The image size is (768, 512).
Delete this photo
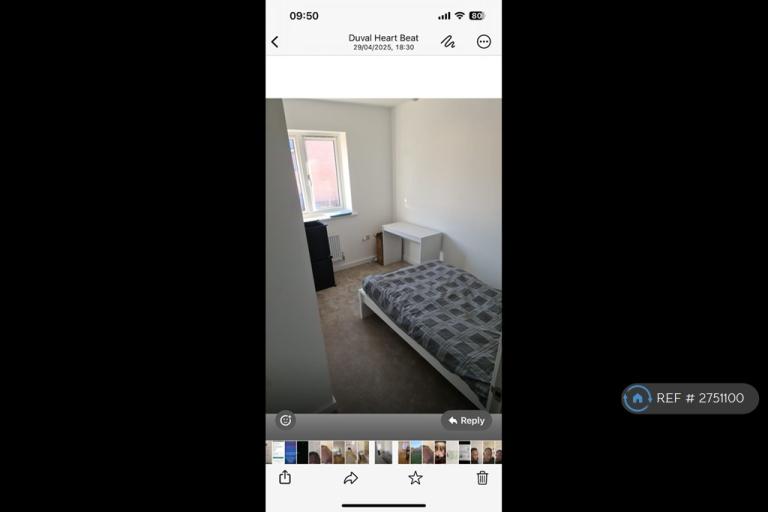click(x=482, y=478)
